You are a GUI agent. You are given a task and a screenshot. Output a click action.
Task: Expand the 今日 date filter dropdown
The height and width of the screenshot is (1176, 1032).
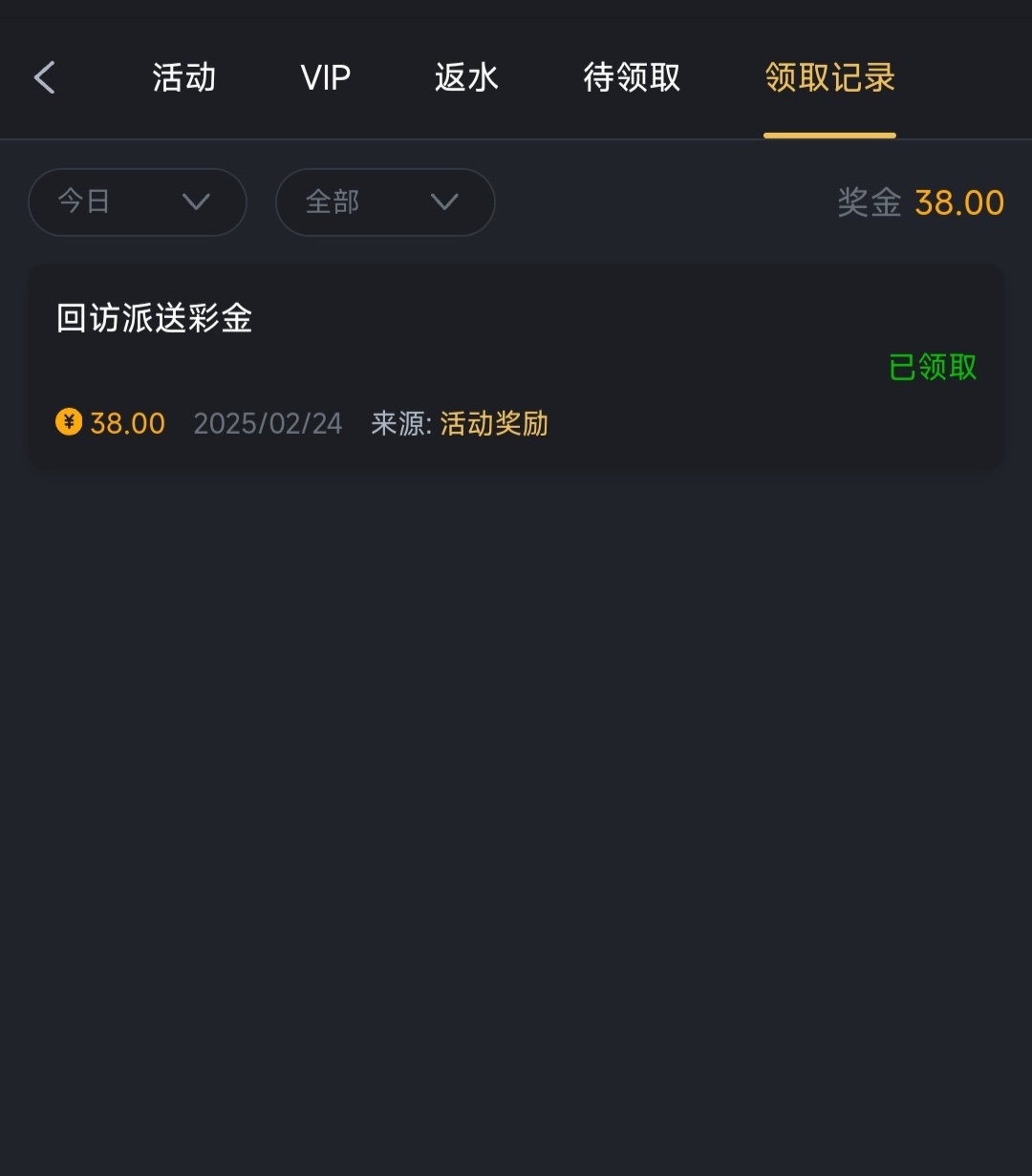(138, 203)
